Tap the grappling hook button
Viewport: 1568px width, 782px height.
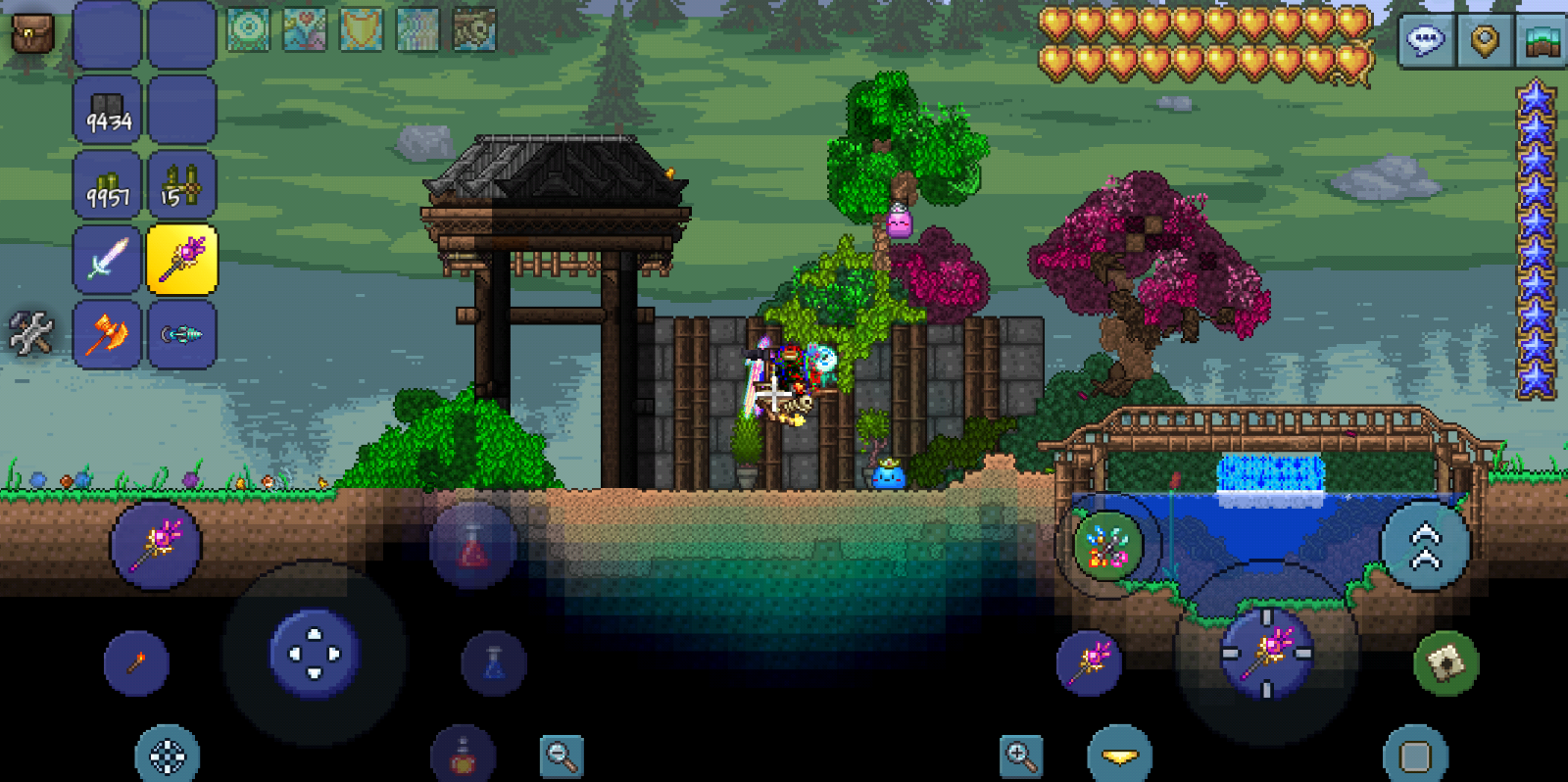pyautogui.click(x=1107, y=545)
